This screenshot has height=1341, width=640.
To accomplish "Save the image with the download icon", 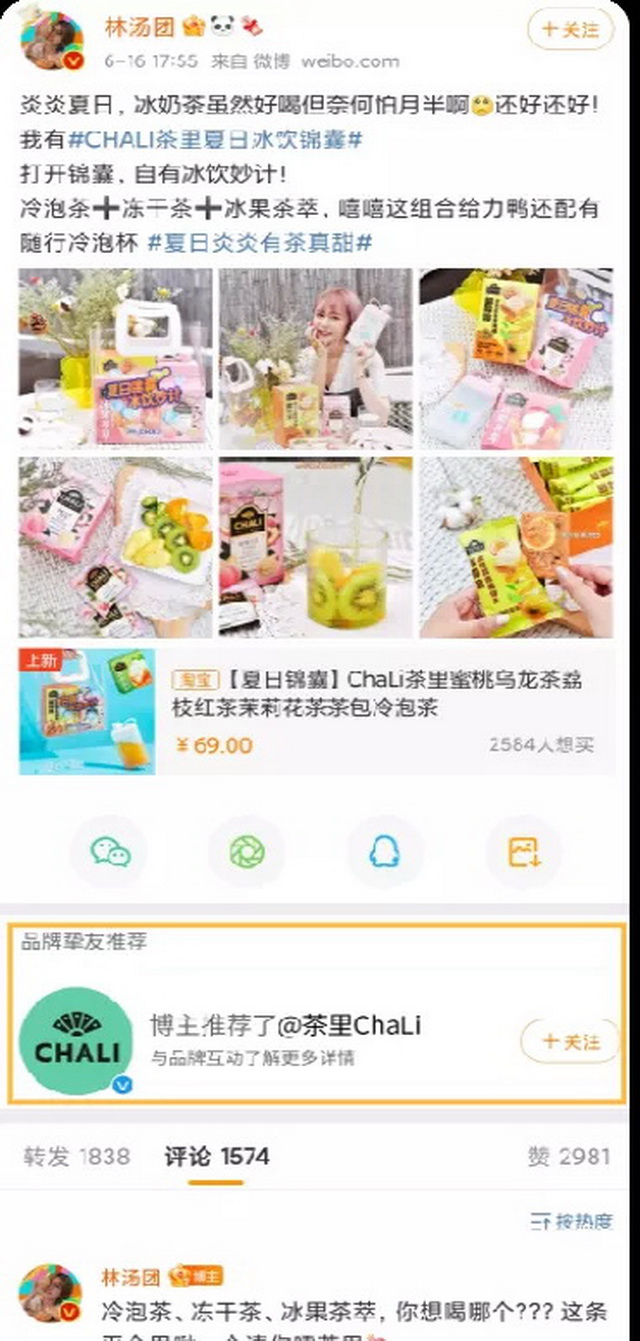I will pos(524,852).
